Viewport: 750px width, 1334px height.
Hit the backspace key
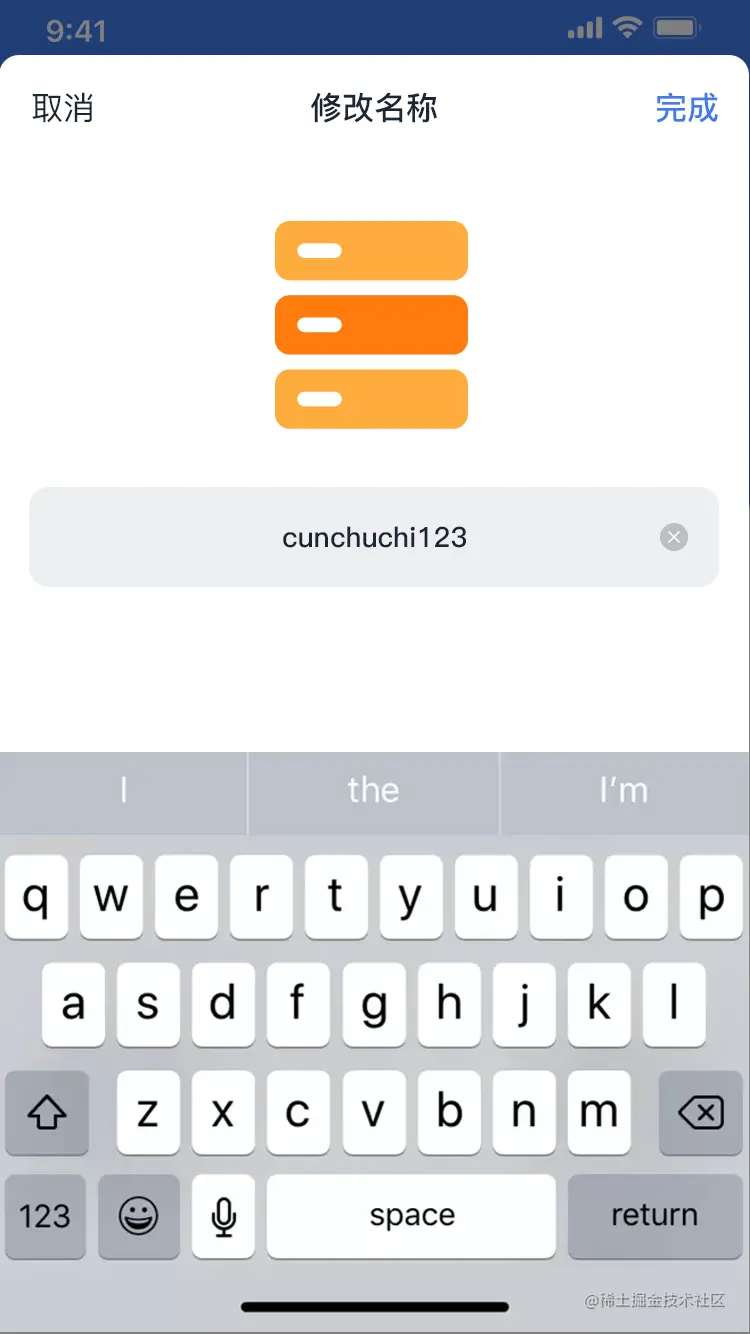click(x=700, y=1112)
